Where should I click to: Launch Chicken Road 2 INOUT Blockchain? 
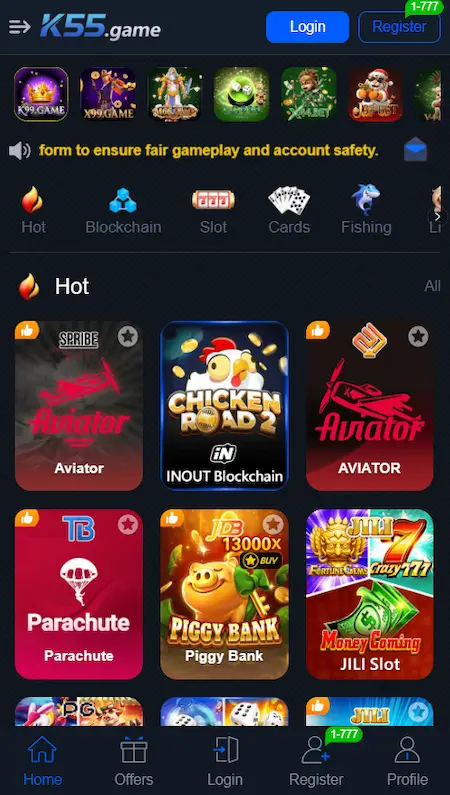224,406
